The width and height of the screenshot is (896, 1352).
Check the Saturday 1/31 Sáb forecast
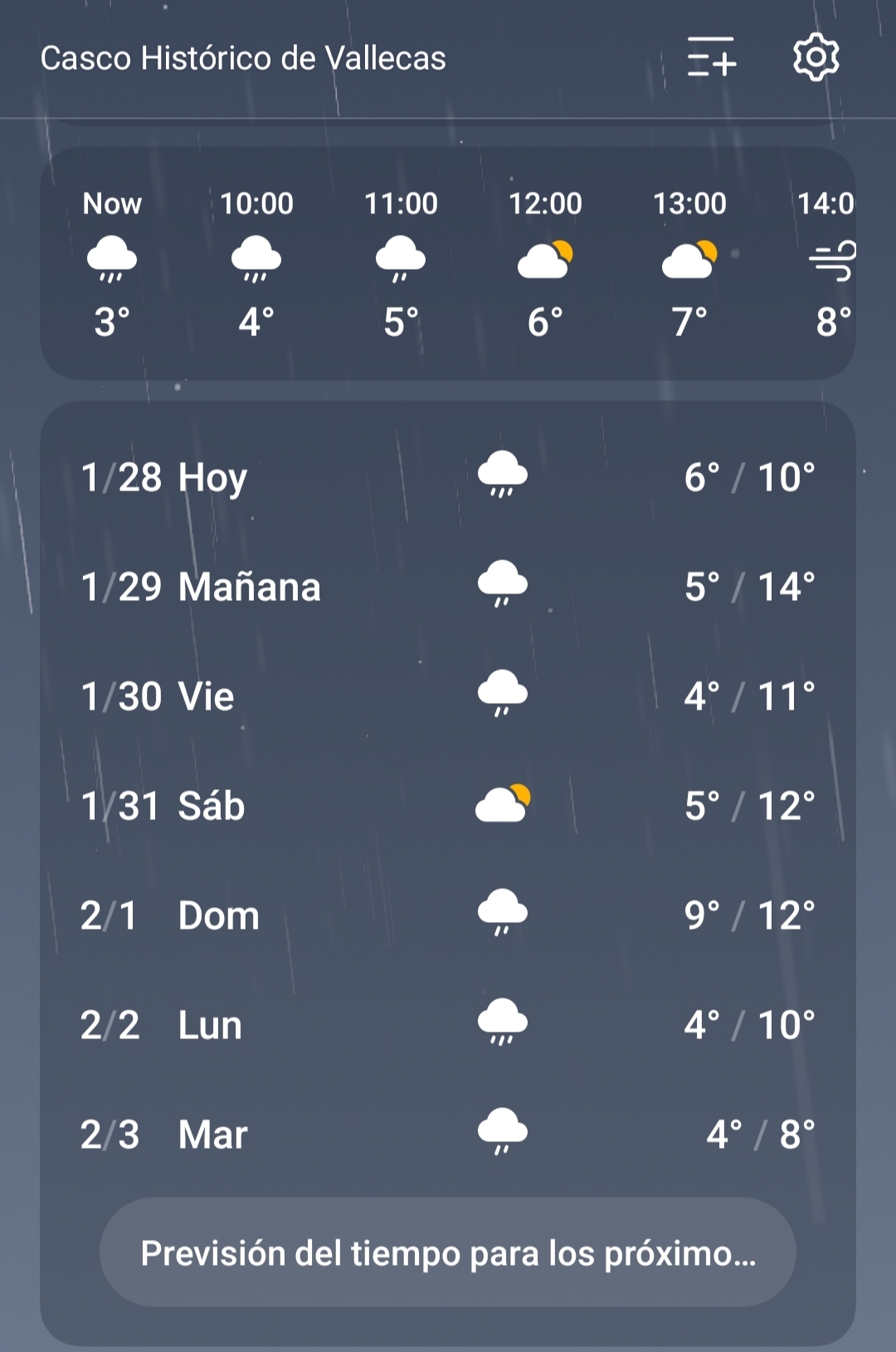pyautogui.click(x=448, y=805)
